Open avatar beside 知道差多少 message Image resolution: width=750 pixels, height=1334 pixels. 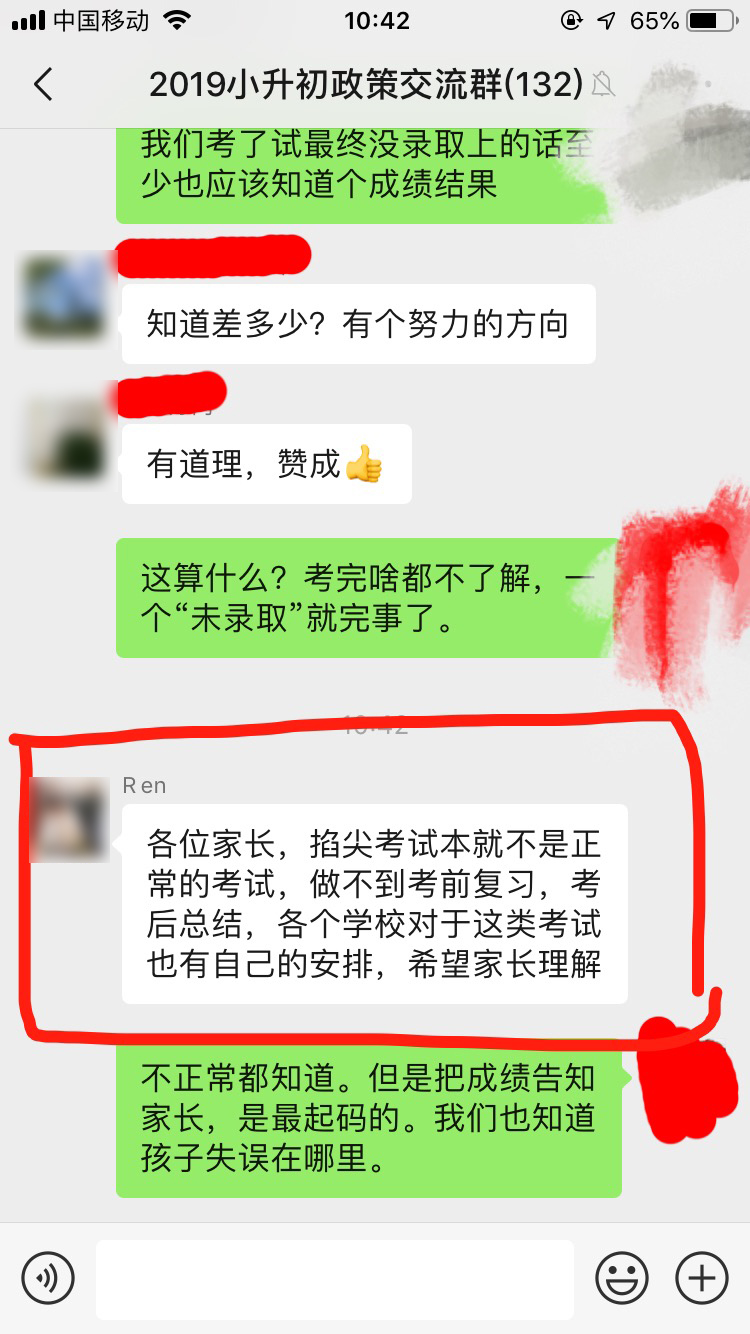[x=64, y=296]
